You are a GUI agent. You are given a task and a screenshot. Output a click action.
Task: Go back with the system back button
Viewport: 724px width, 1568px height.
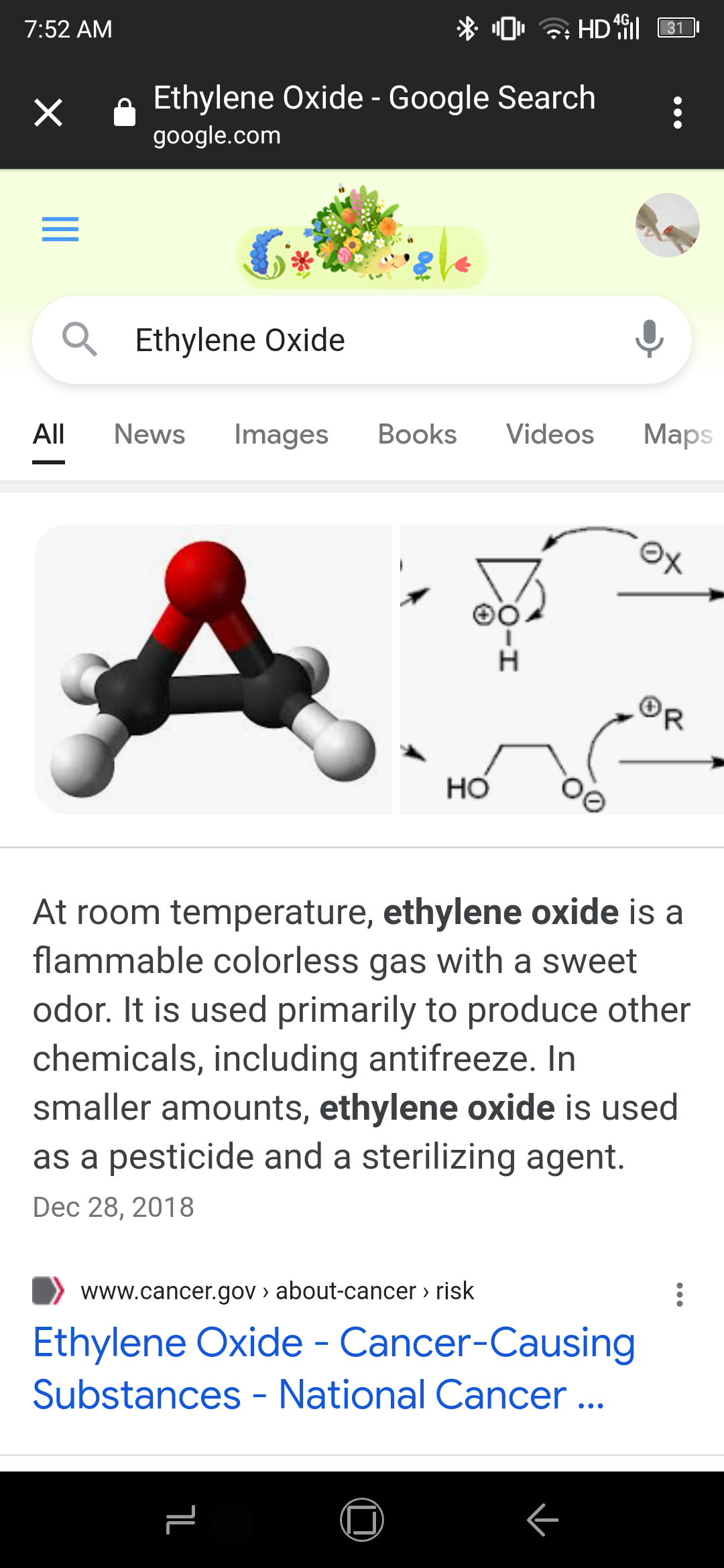543,1520
